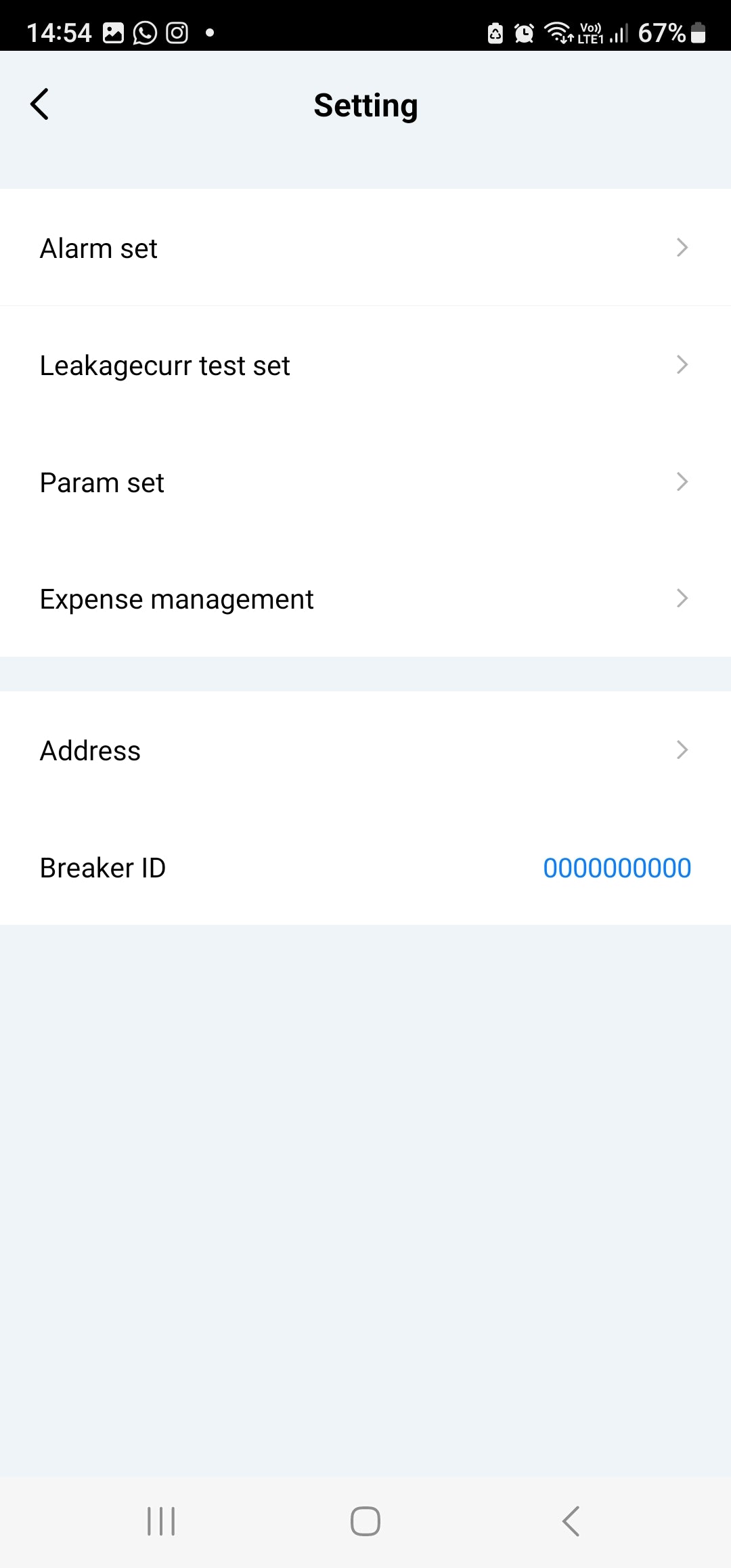Tap the system home button
The height and width of the screenshot is (1568, 731).
(x=365, y=1521)
